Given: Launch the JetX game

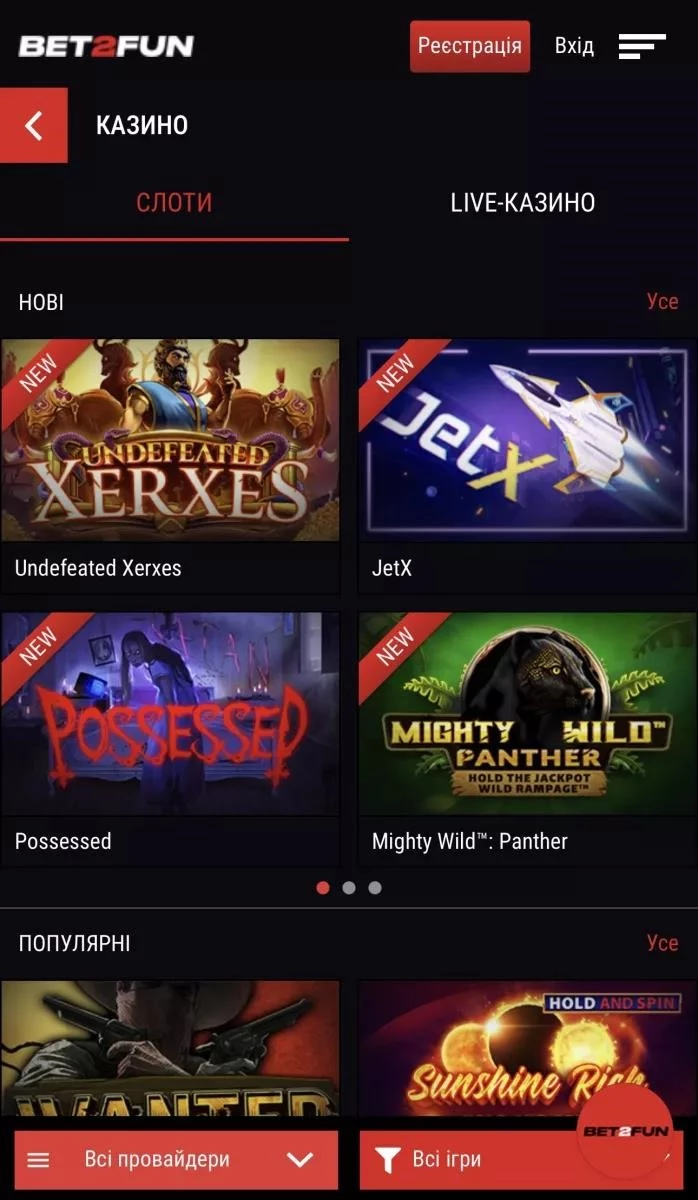Looking at the screenshot, I should click(x=527, y=440).
